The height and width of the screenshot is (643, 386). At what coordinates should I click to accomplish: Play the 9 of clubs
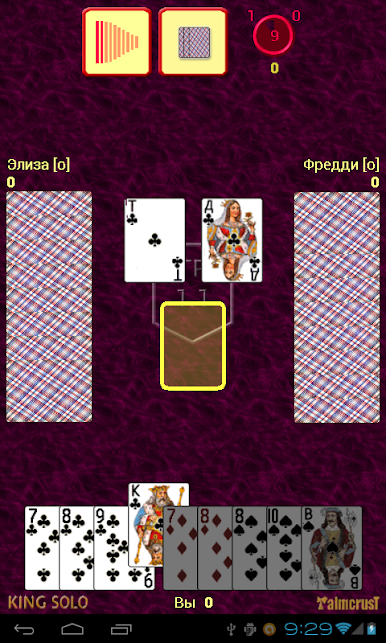coord(111,548)
